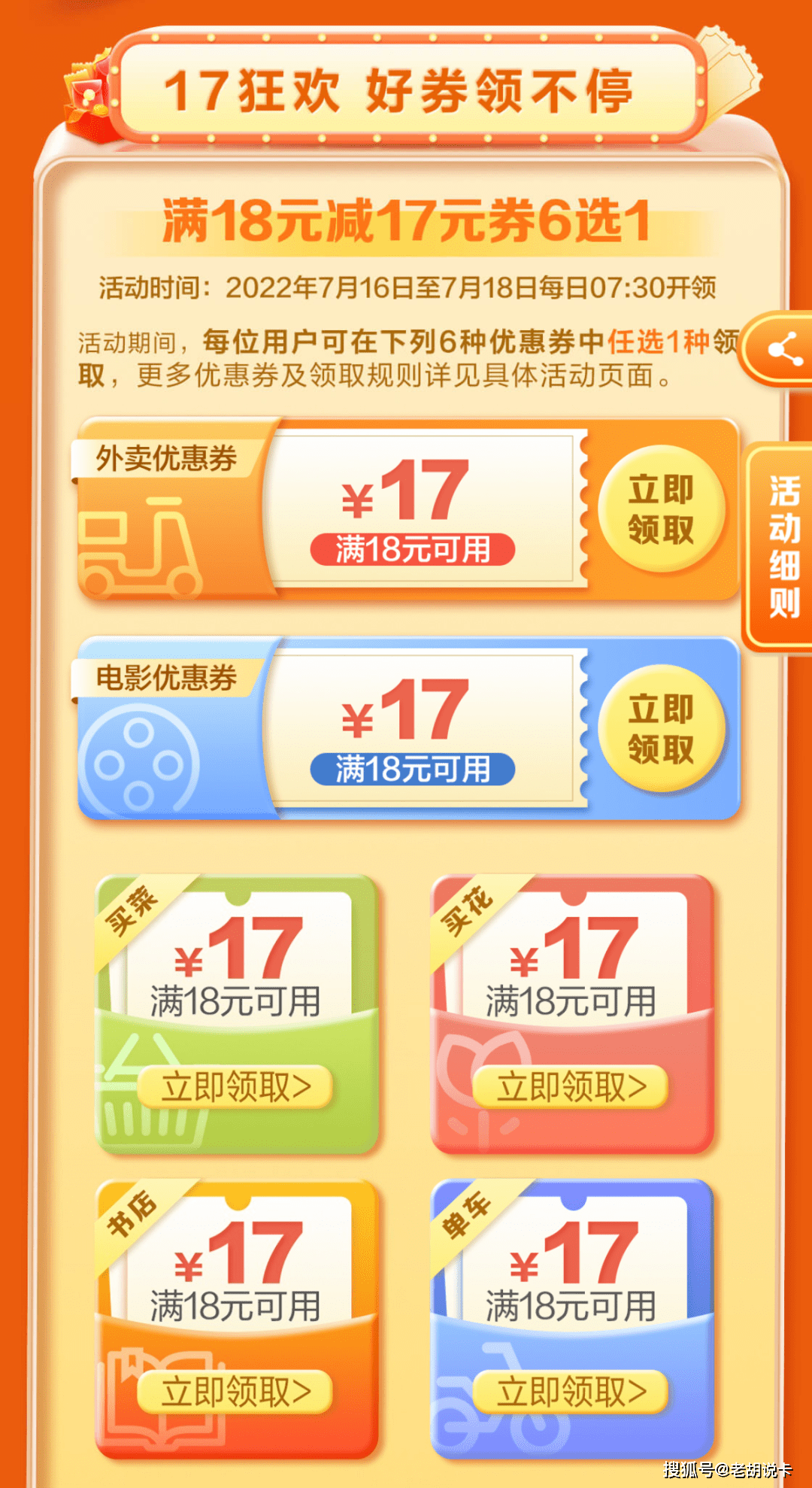Get the 单车 coupon via 立即领取
Image resolution: width=812 pixels, height=1488 pixels.
tap(571, 1392)
